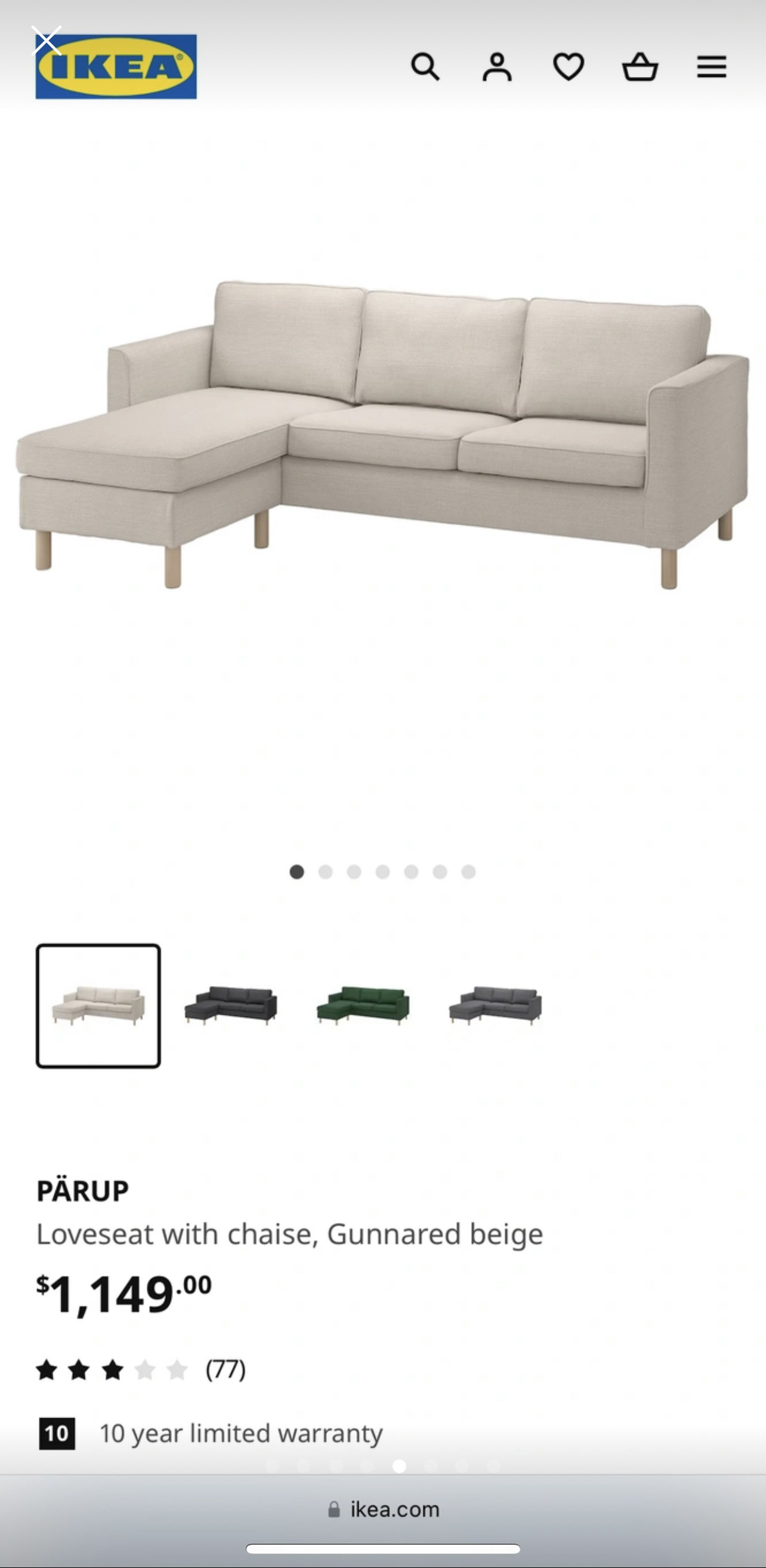Open the hamburger menu
Image resolution: width=766 pixels, height=1568 pixels.
(x=711, y=66)
